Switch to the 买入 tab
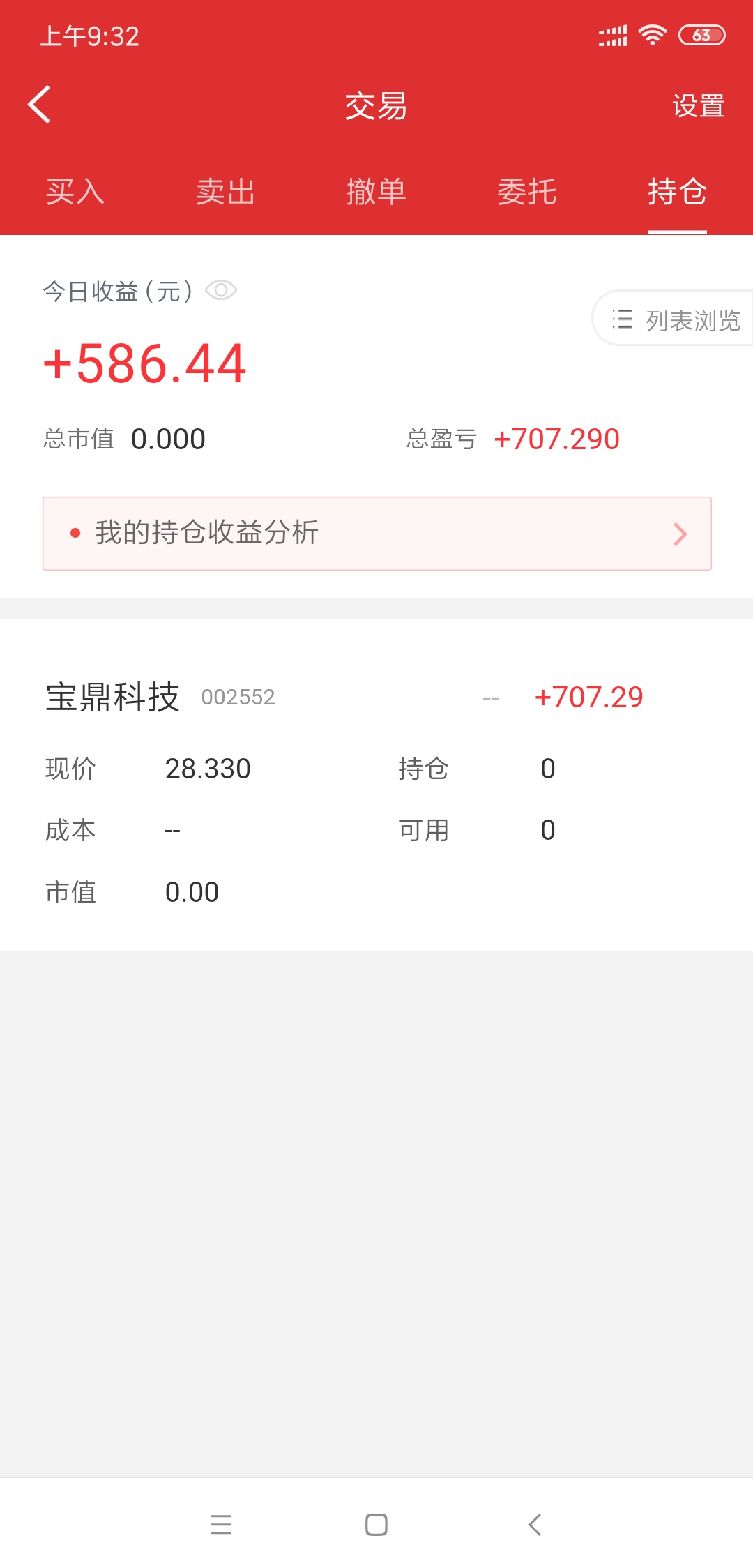The height and width of the screenshot is (1568, 753). coord(75,192)
